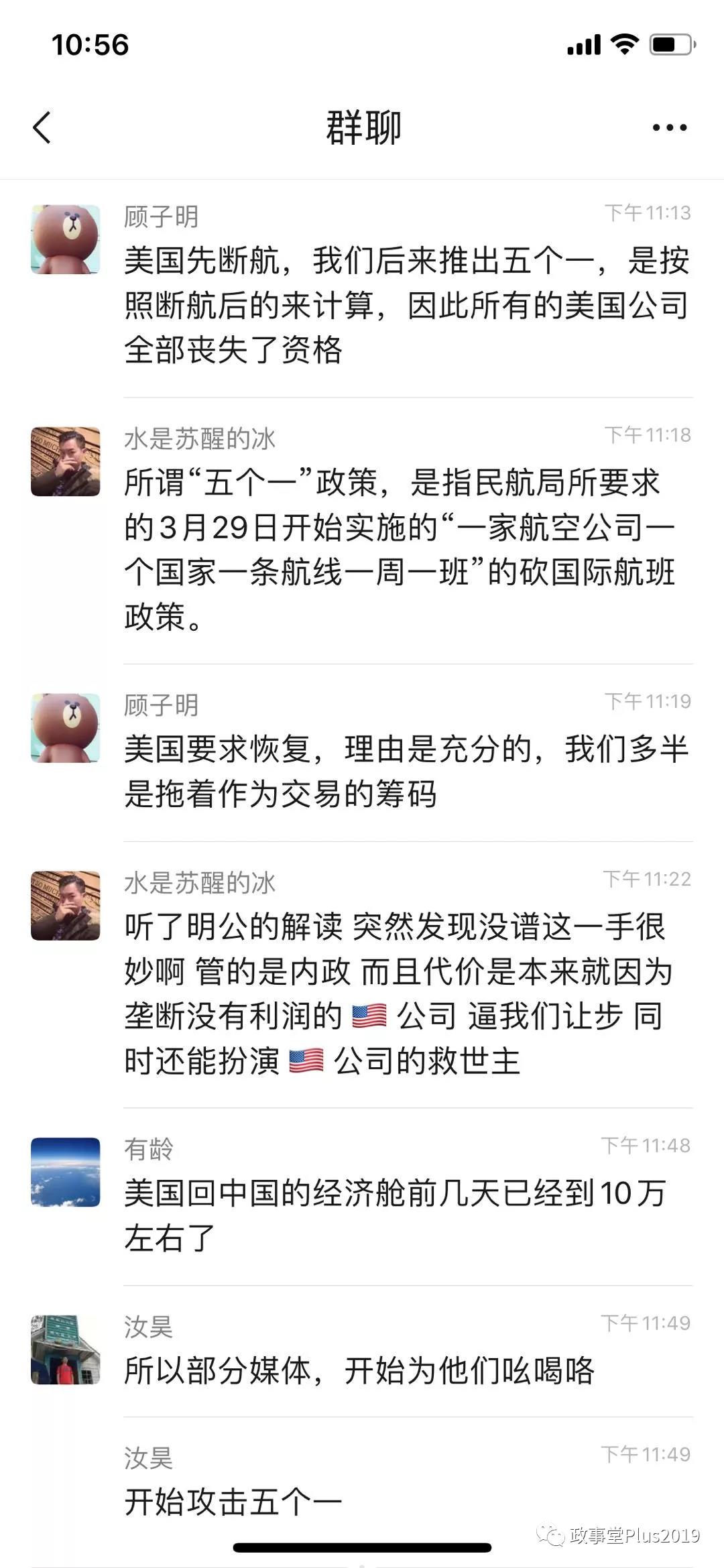Screen dimensions: 724x1568
Task: Open 汝昊's message about 部分媒体
Action: (359, 1371)
